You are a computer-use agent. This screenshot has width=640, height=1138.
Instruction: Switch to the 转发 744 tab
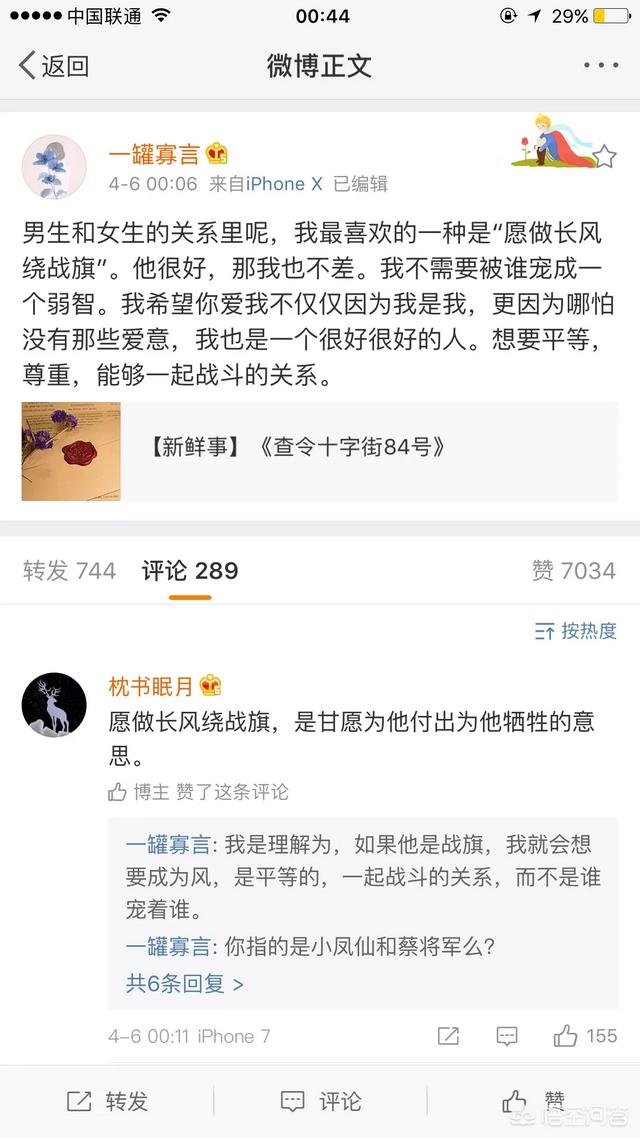[70, 571]
